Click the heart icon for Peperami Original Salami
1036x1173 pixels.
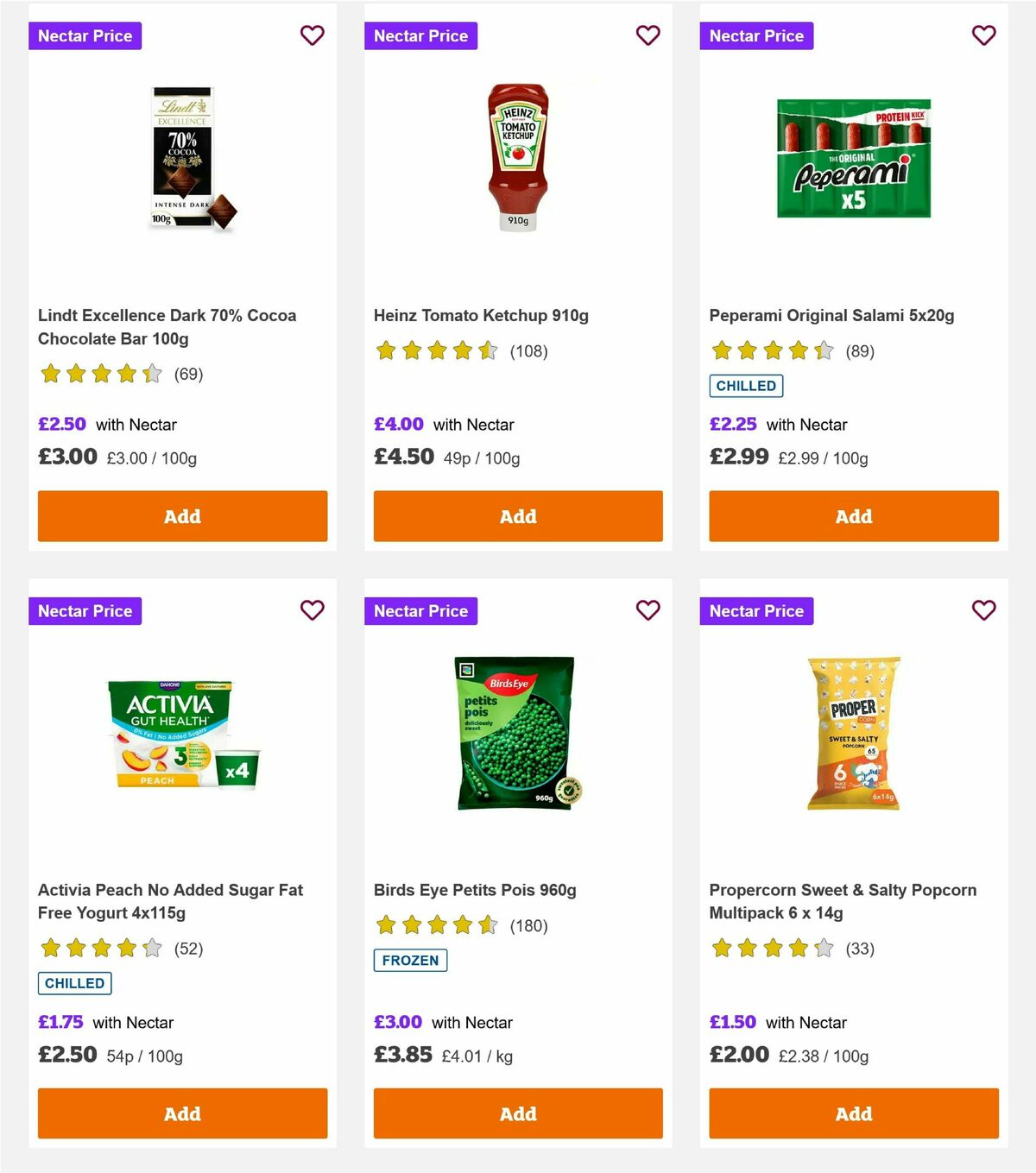click(983, 35)
